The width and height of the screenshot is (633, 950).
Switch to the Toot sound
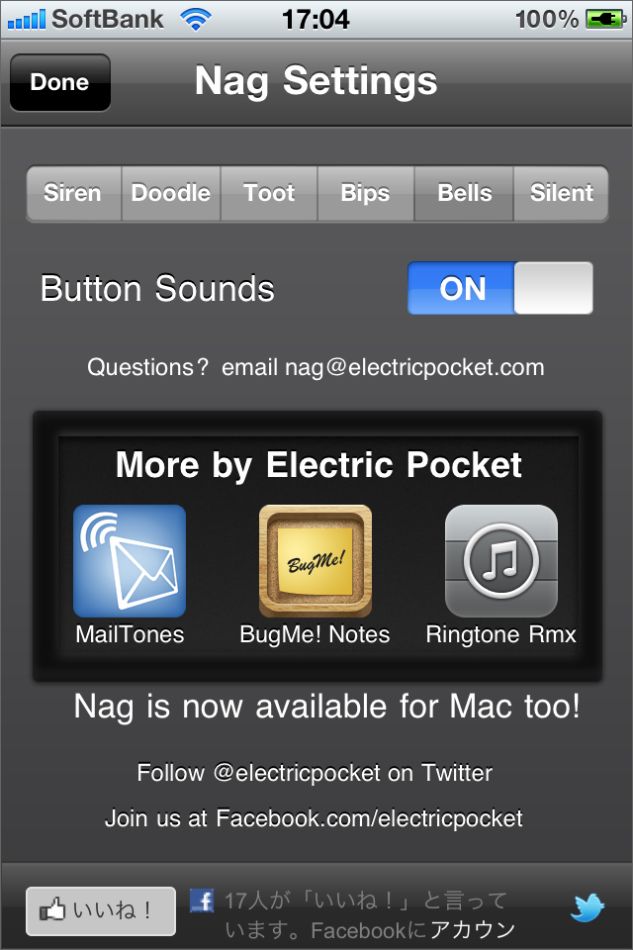(269, 193)
